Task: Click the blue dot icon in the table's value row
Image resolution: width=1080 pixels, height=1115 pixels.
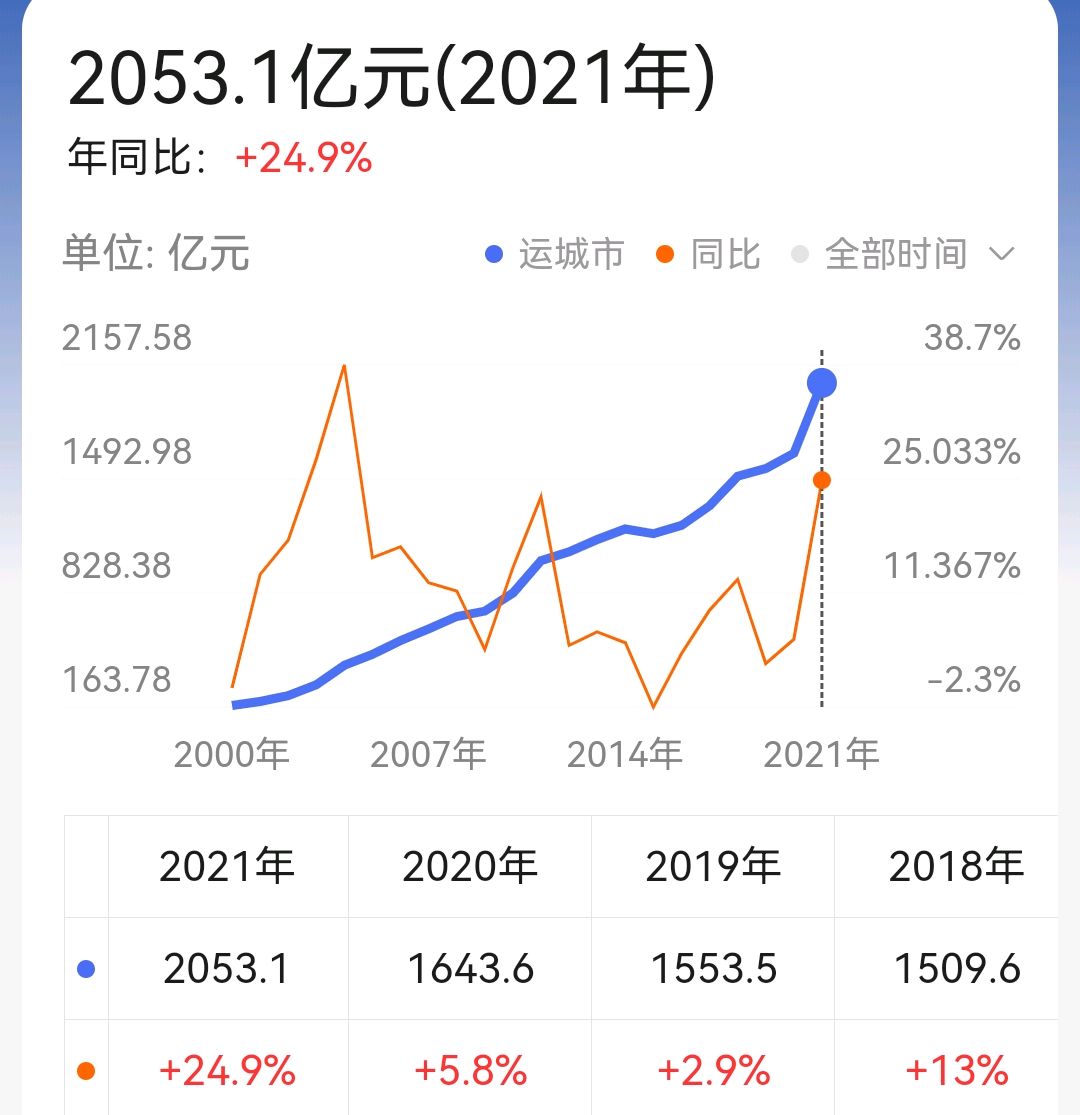Action: 86,966
